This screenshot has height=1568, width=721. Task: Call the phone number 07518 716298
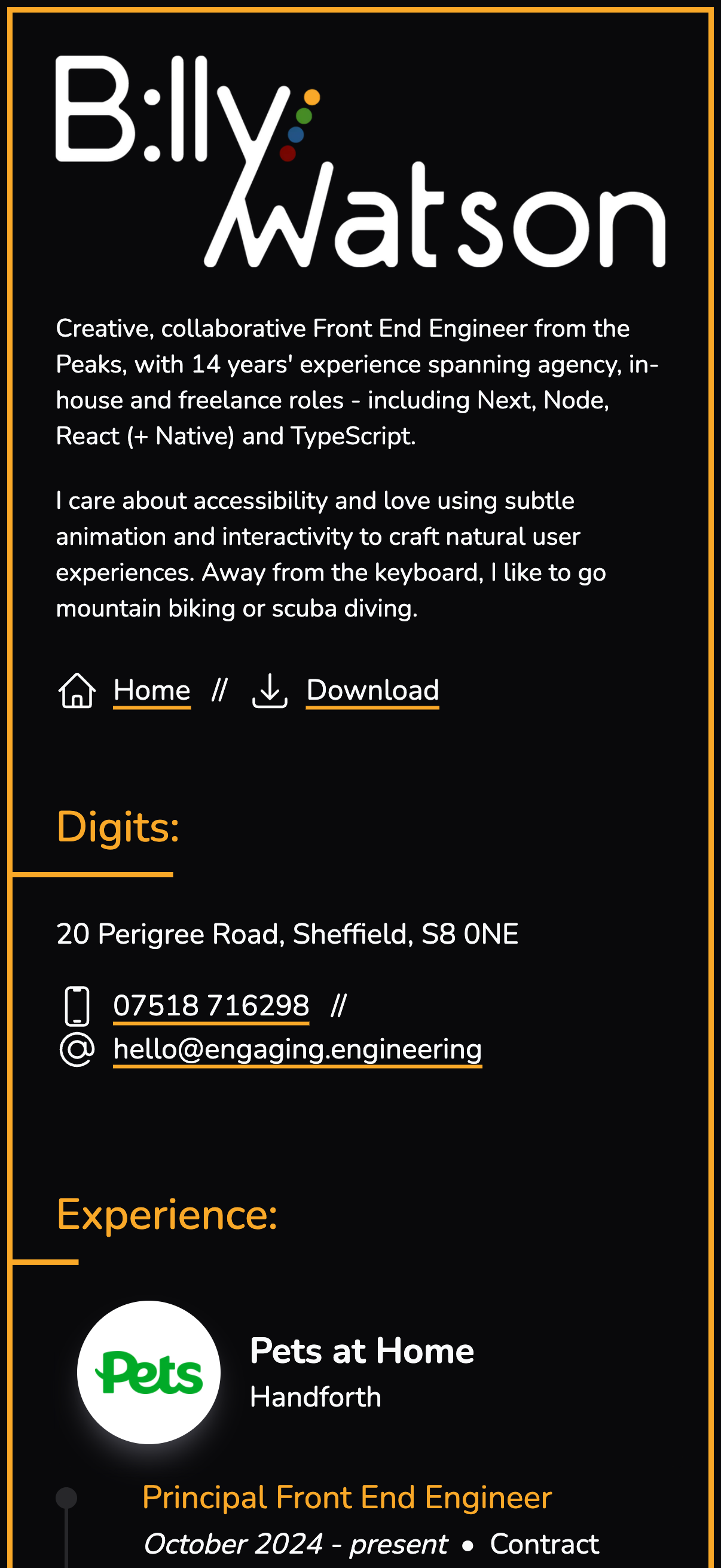(211, 1006)
